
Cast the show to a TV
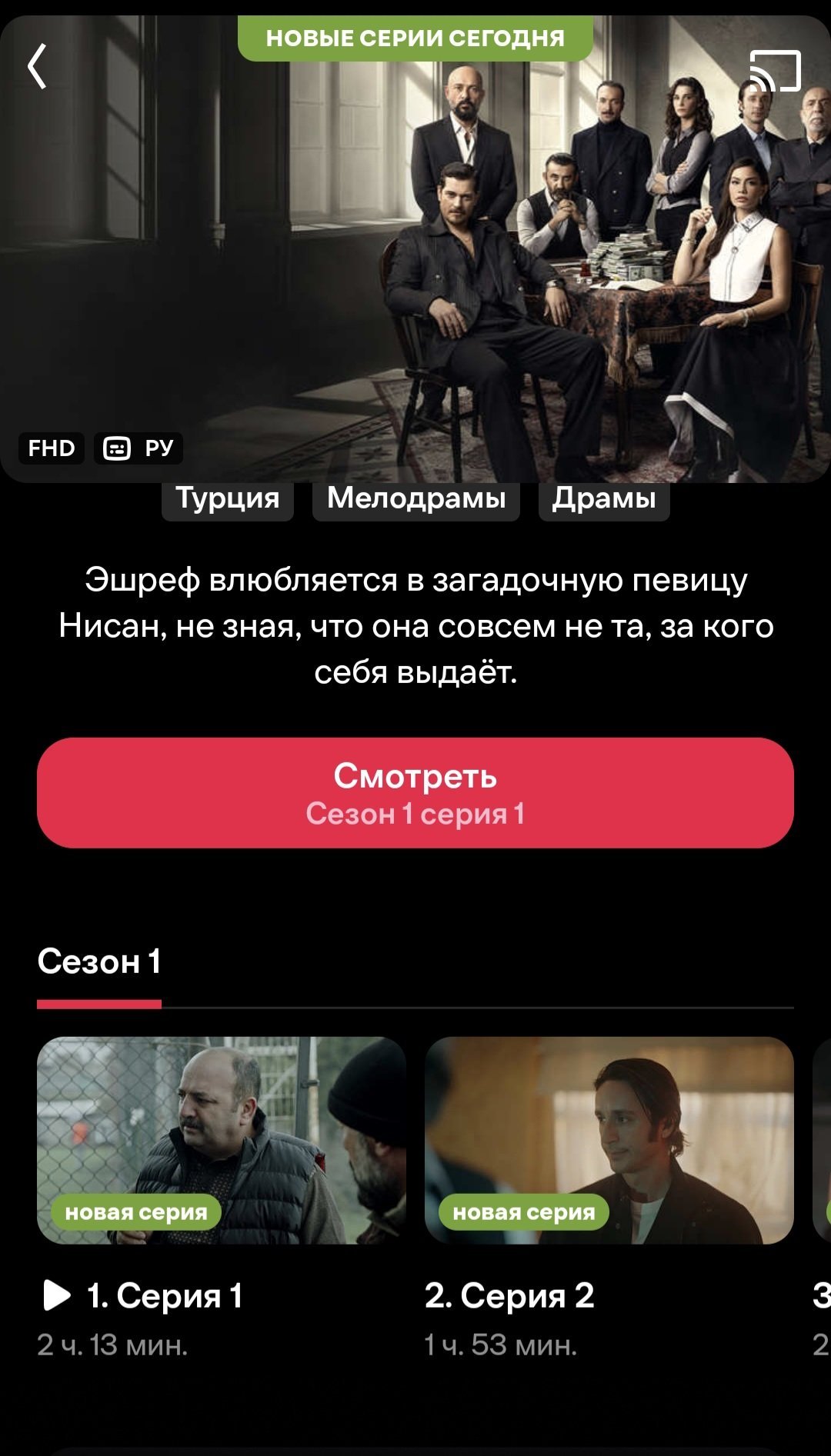click(775, 71)
